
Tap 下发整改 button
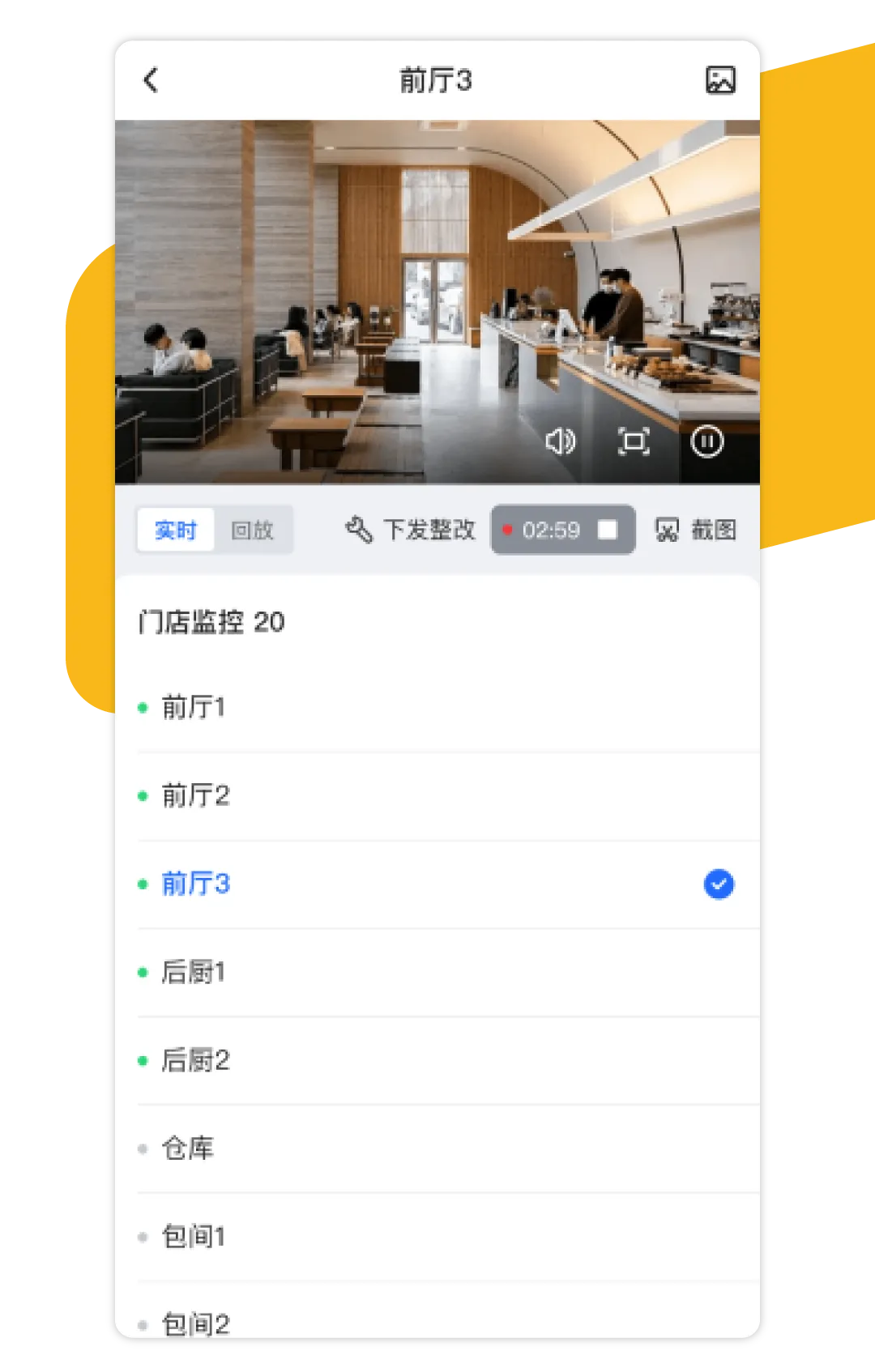pos(411,530)
